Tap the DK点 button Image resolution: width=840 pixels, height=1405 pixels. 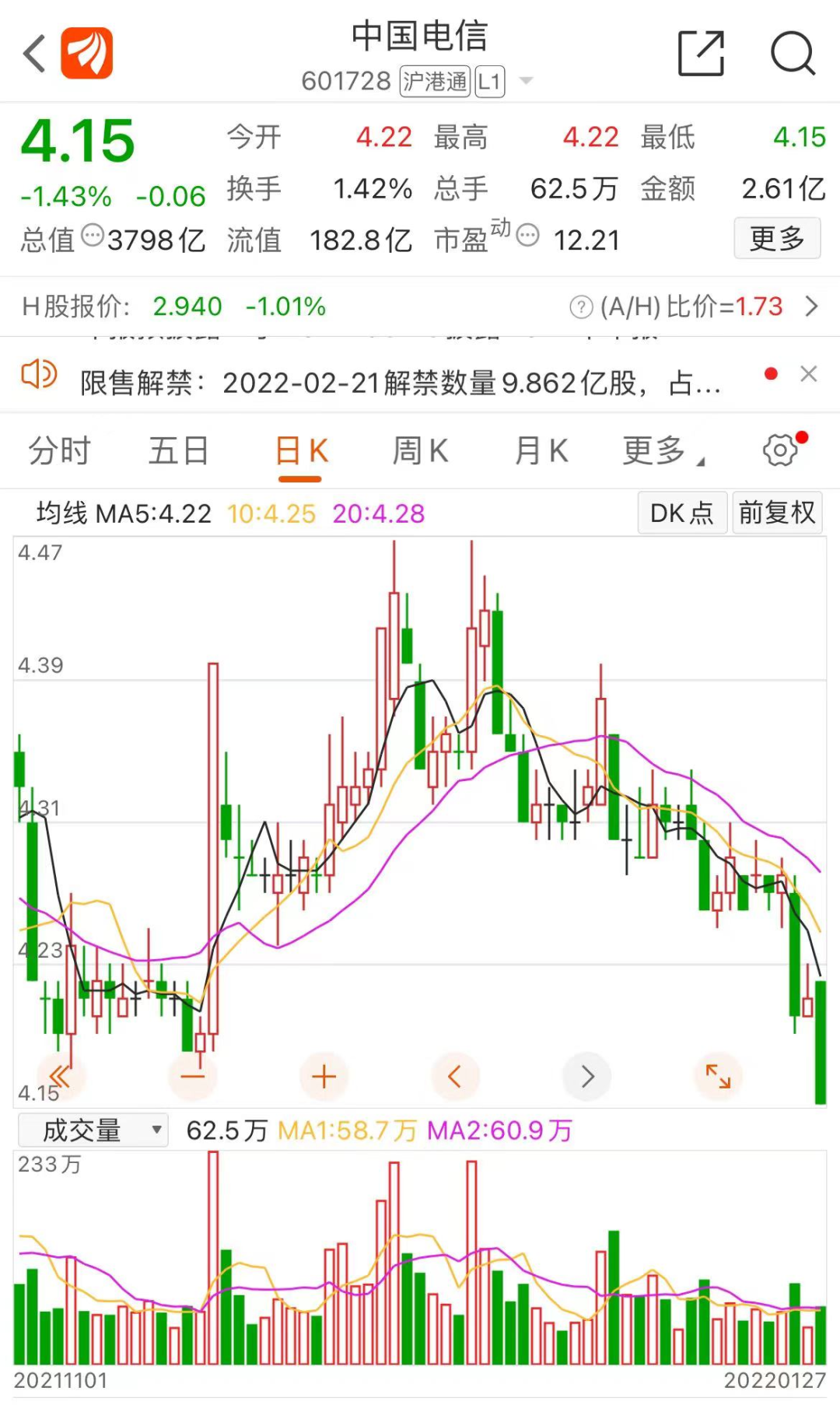682,513
